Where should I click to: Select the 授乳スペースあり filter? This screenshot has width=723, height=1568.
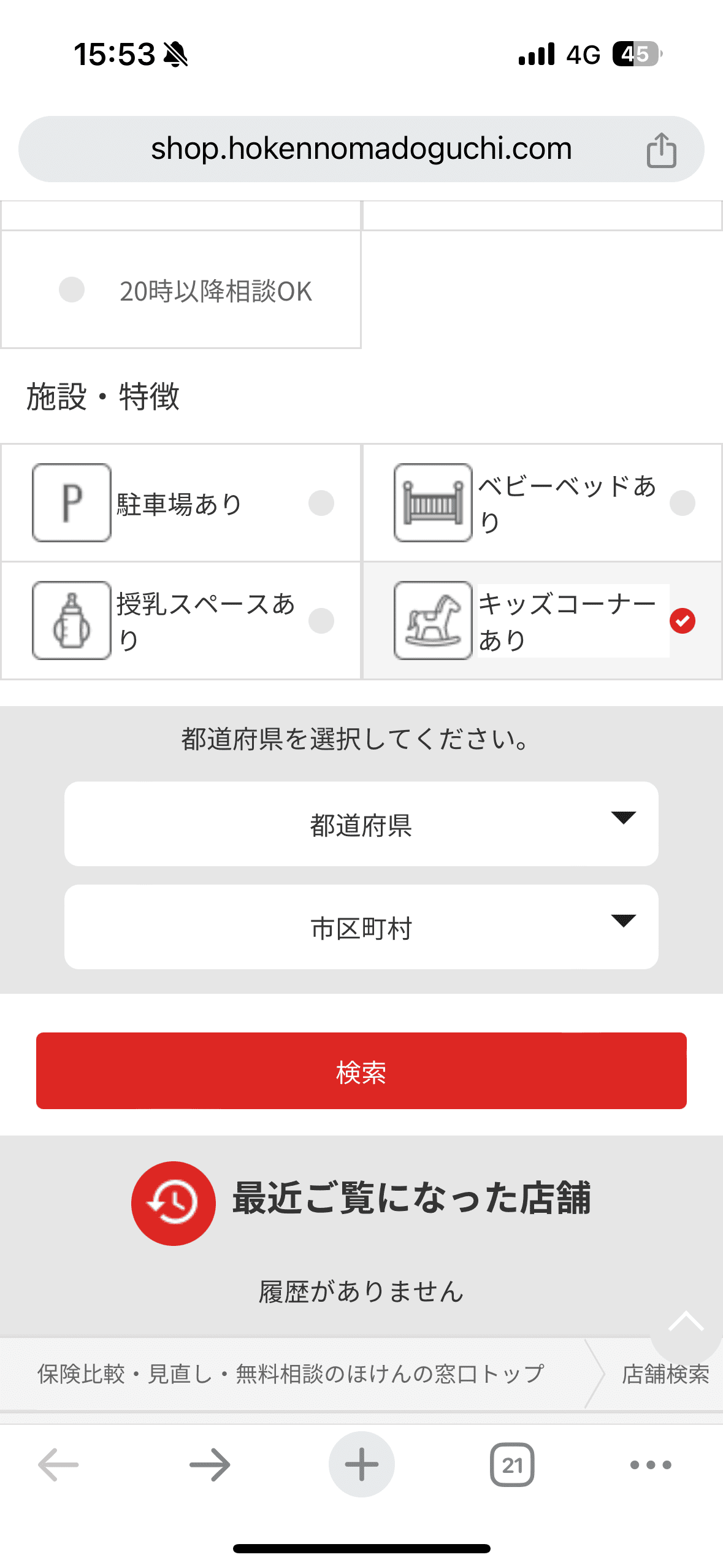point(321,621)
